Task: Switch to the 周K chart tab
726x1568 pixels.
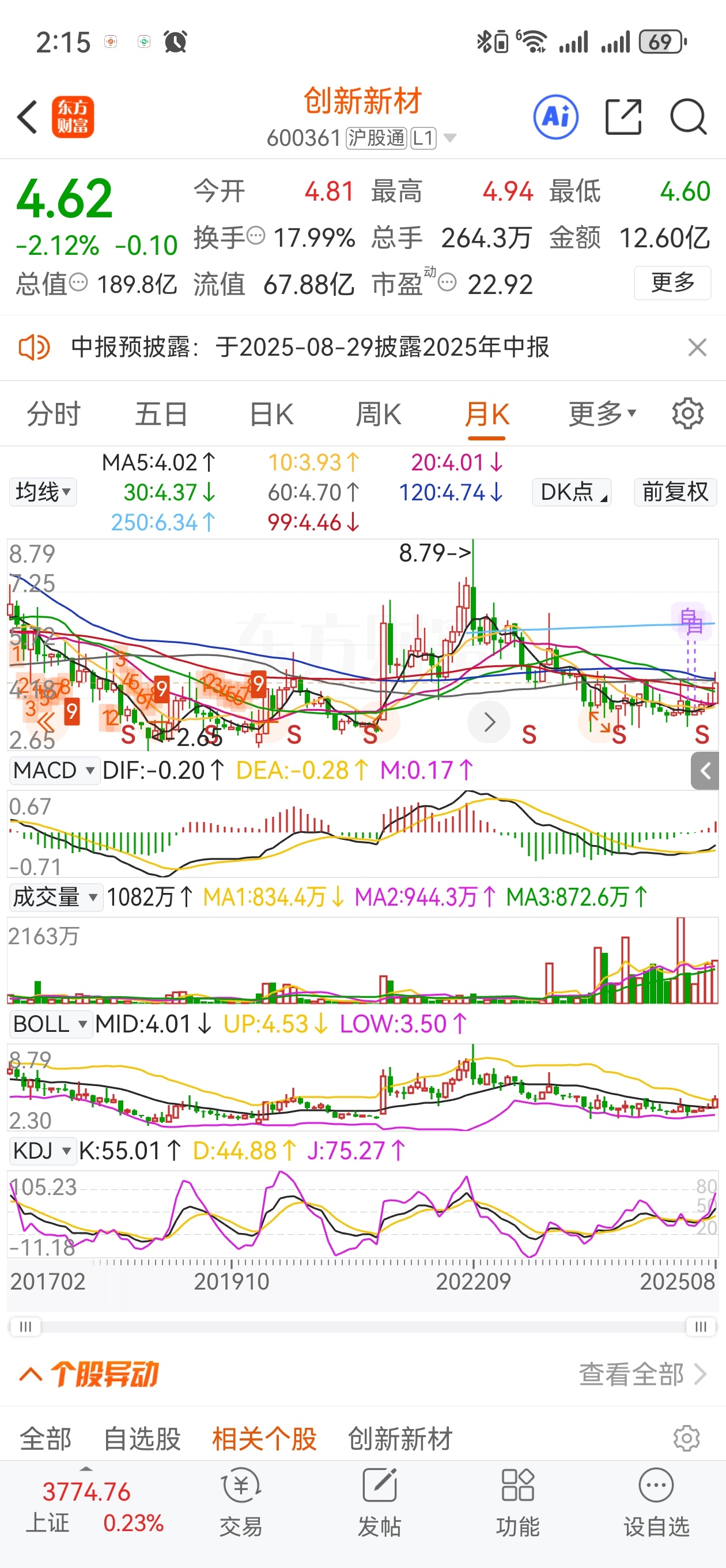Action: coord(378,414)
